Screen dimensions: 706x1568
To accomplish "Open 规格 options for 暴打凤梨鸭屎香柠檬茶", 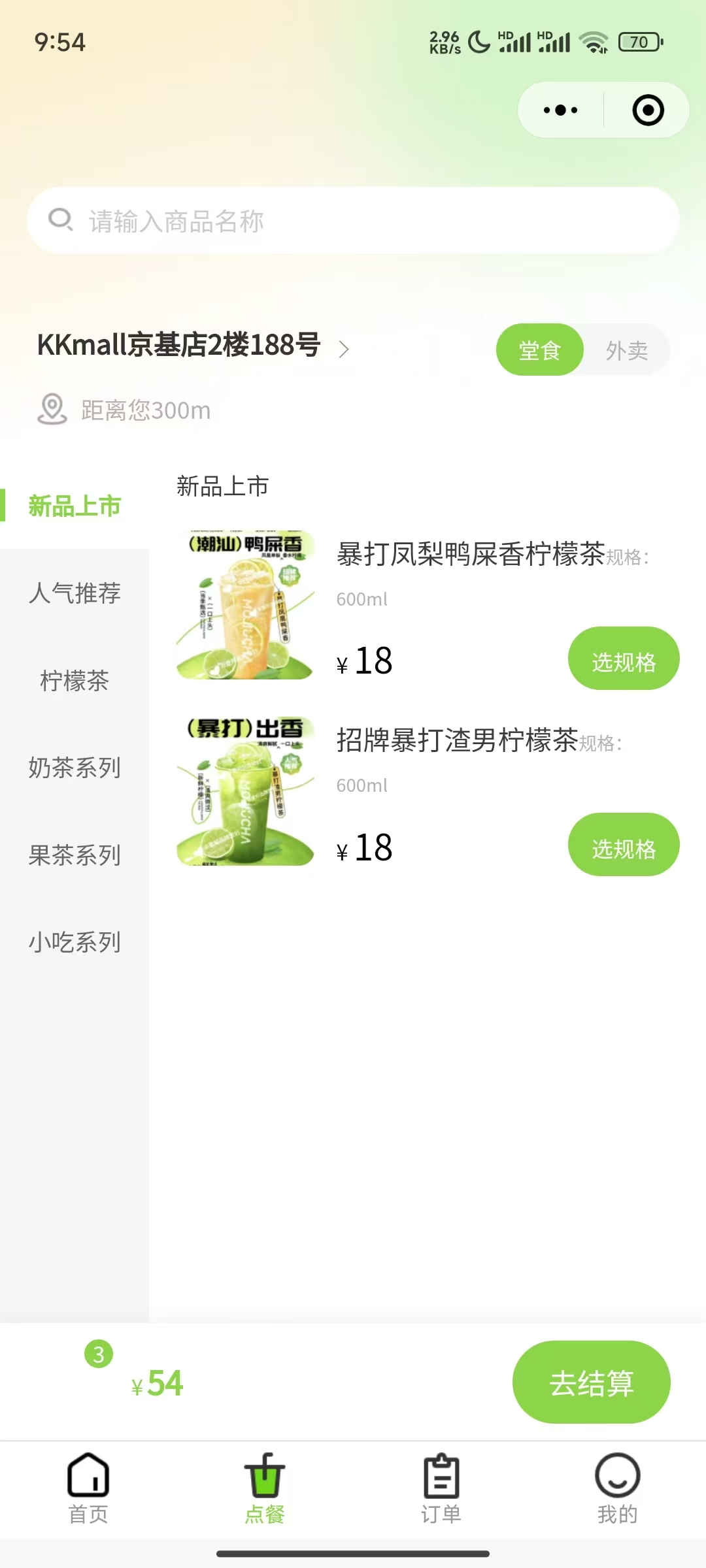I will pos(623,658).
